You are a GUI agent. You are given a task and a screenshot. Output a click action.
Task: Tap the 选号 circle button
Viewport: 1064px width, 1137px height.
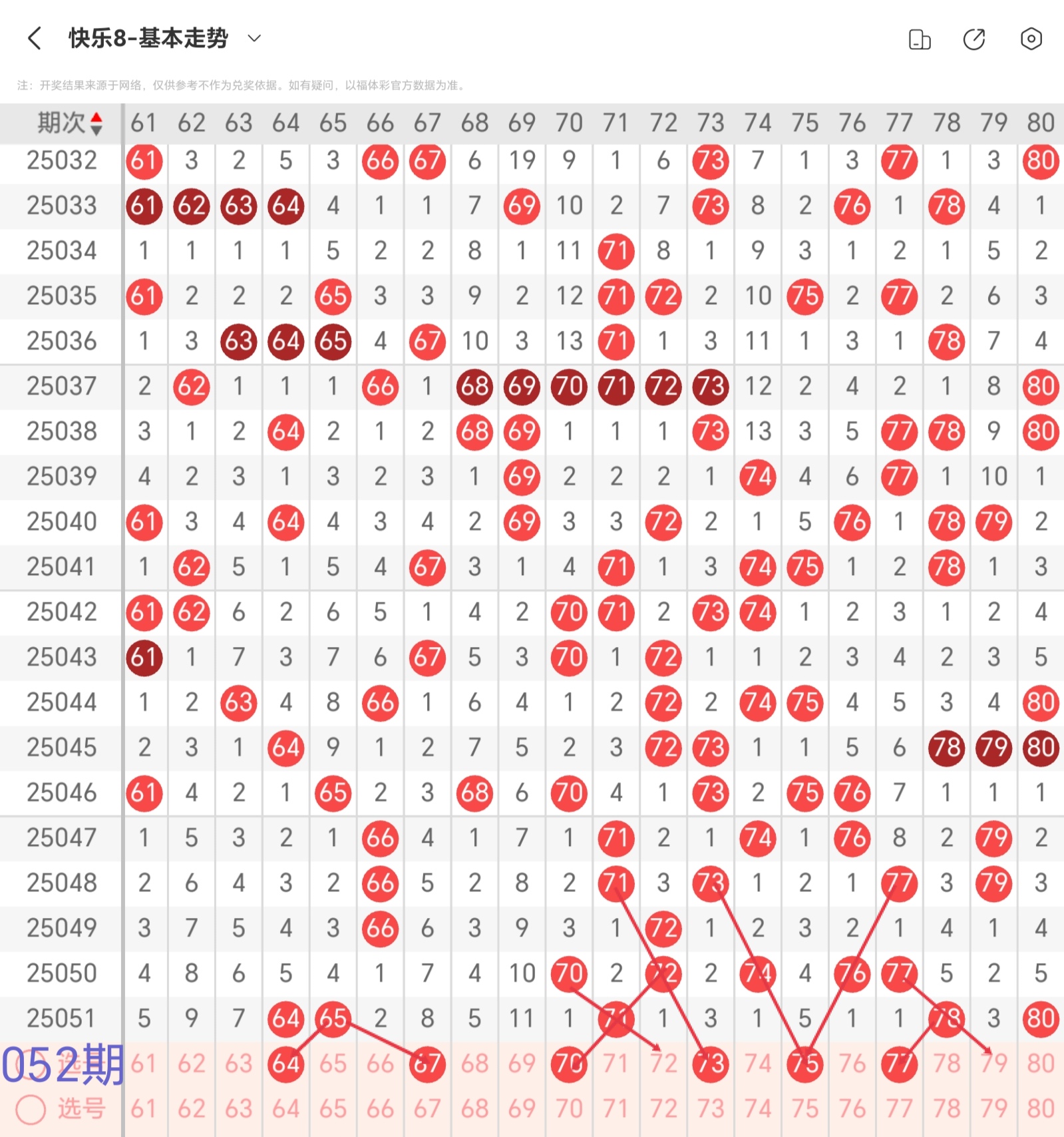(x=31, y=1109)
